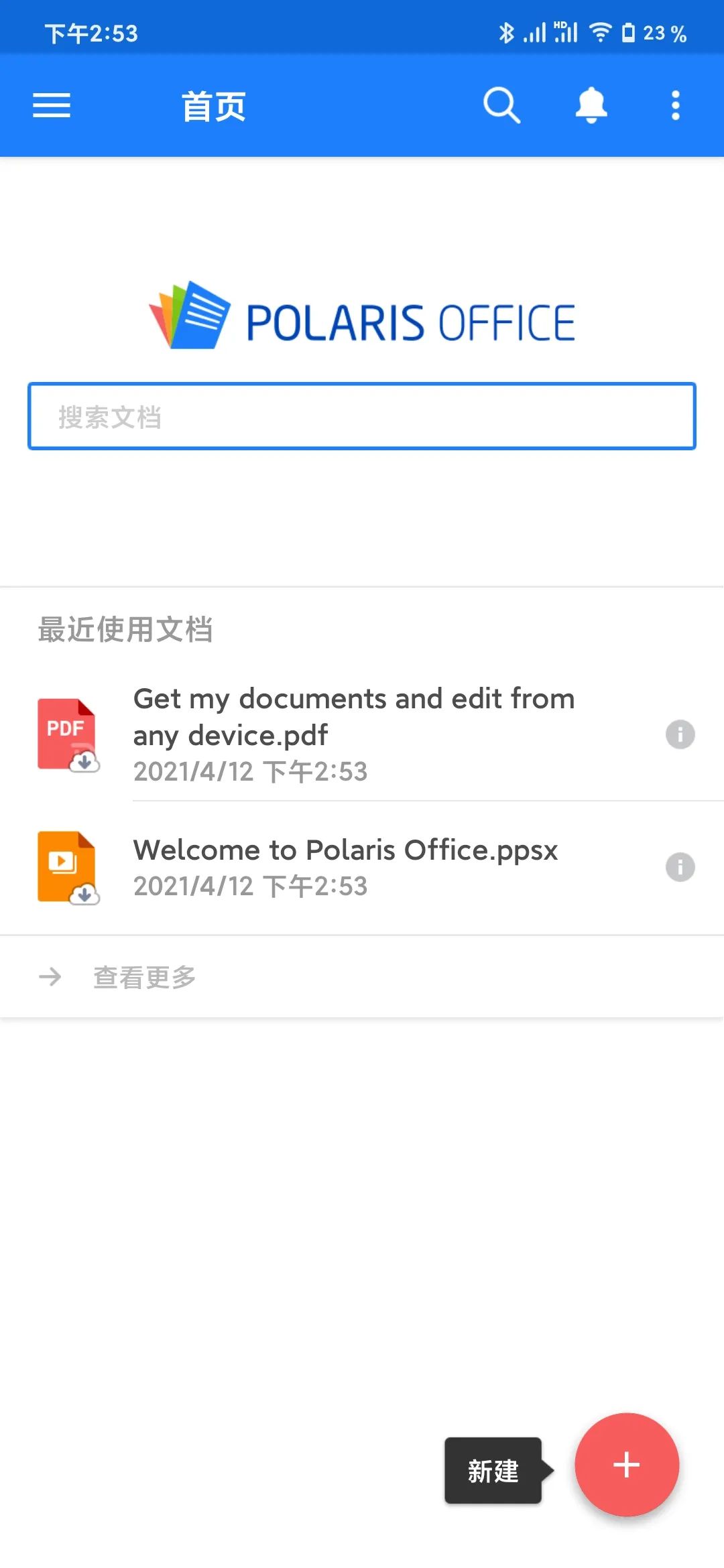
Task: Open Get my documents and edit PDF
Action: (353, 733)
